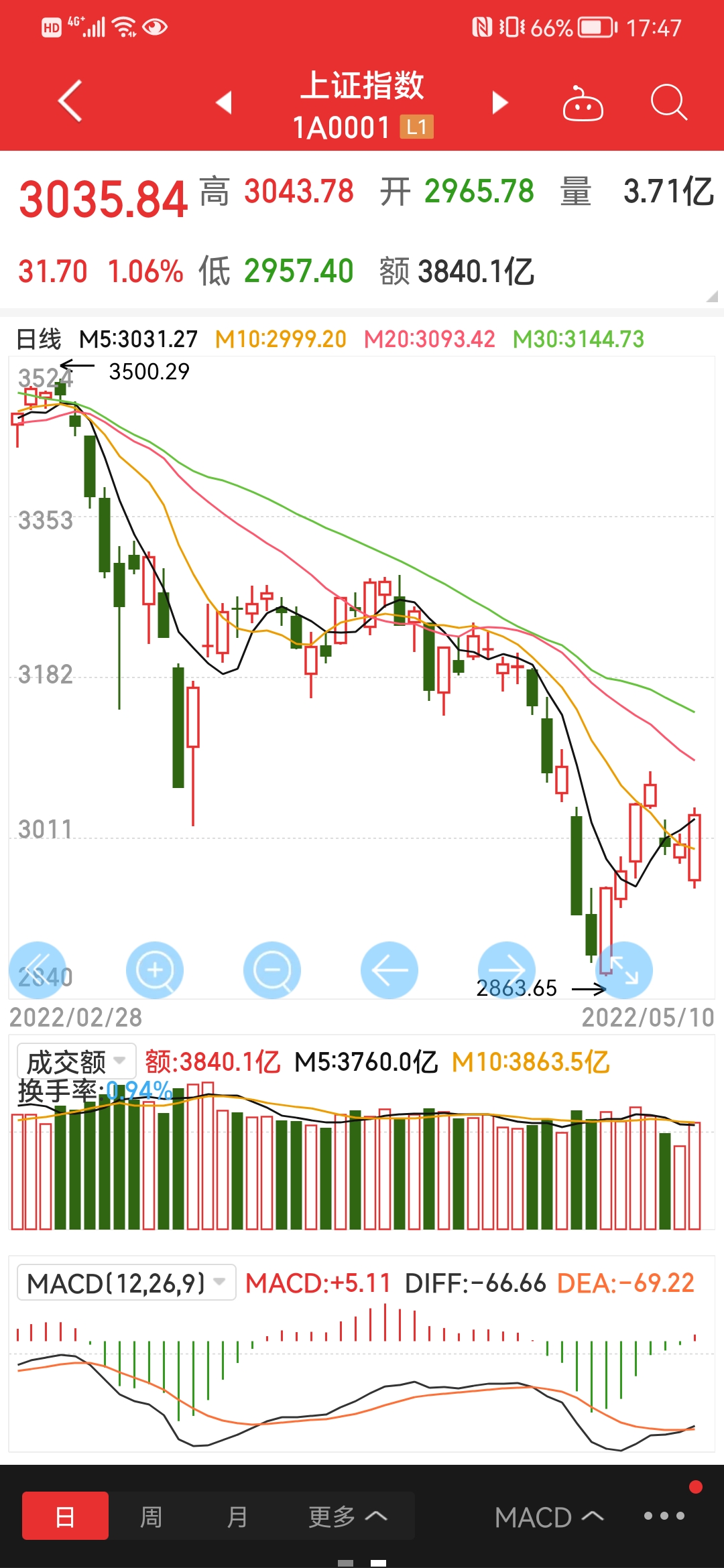724x1568 pixels.
Task: Zoom in the candlestick chart
Action: [x=155, y=970]
